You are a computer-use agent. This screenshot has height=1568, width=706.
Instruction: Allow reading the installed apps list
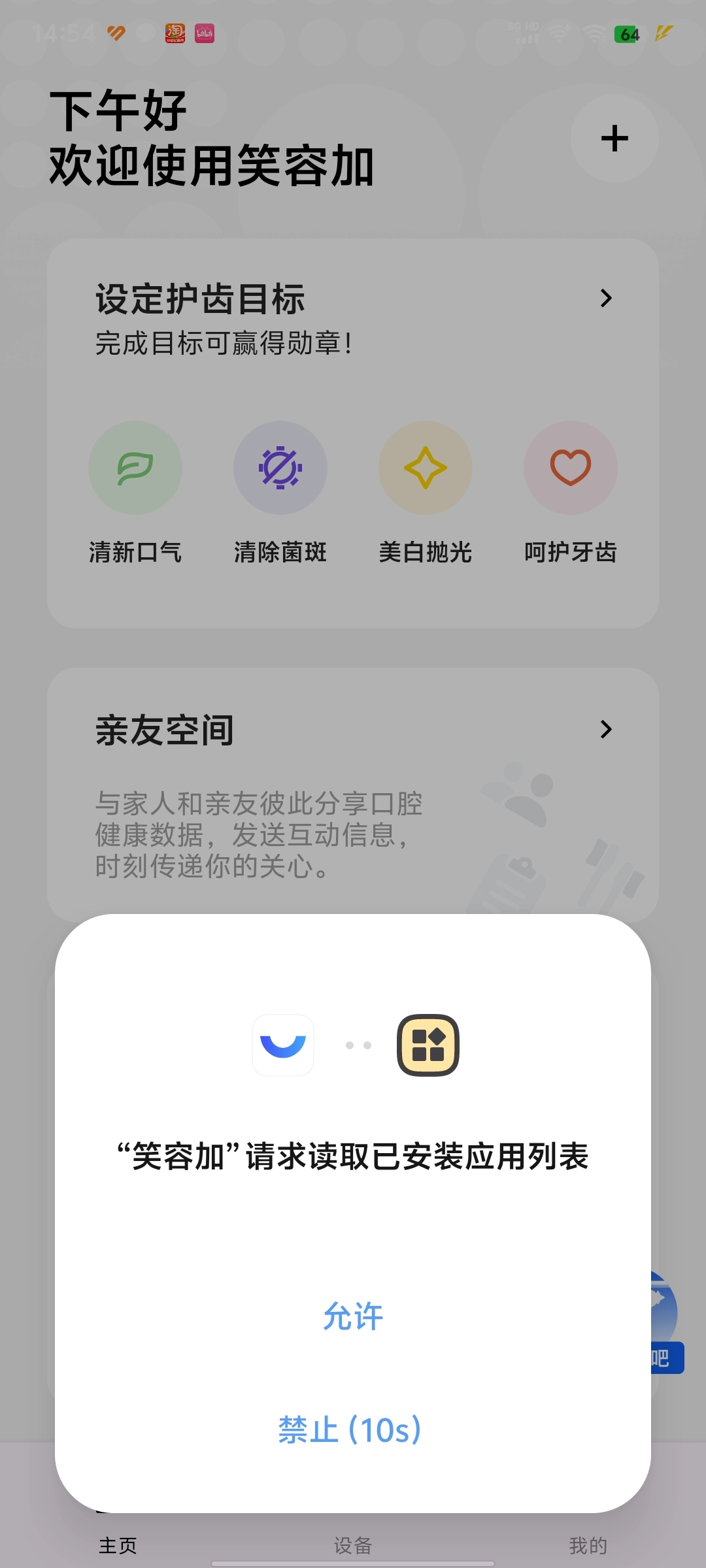[353, 1316]
